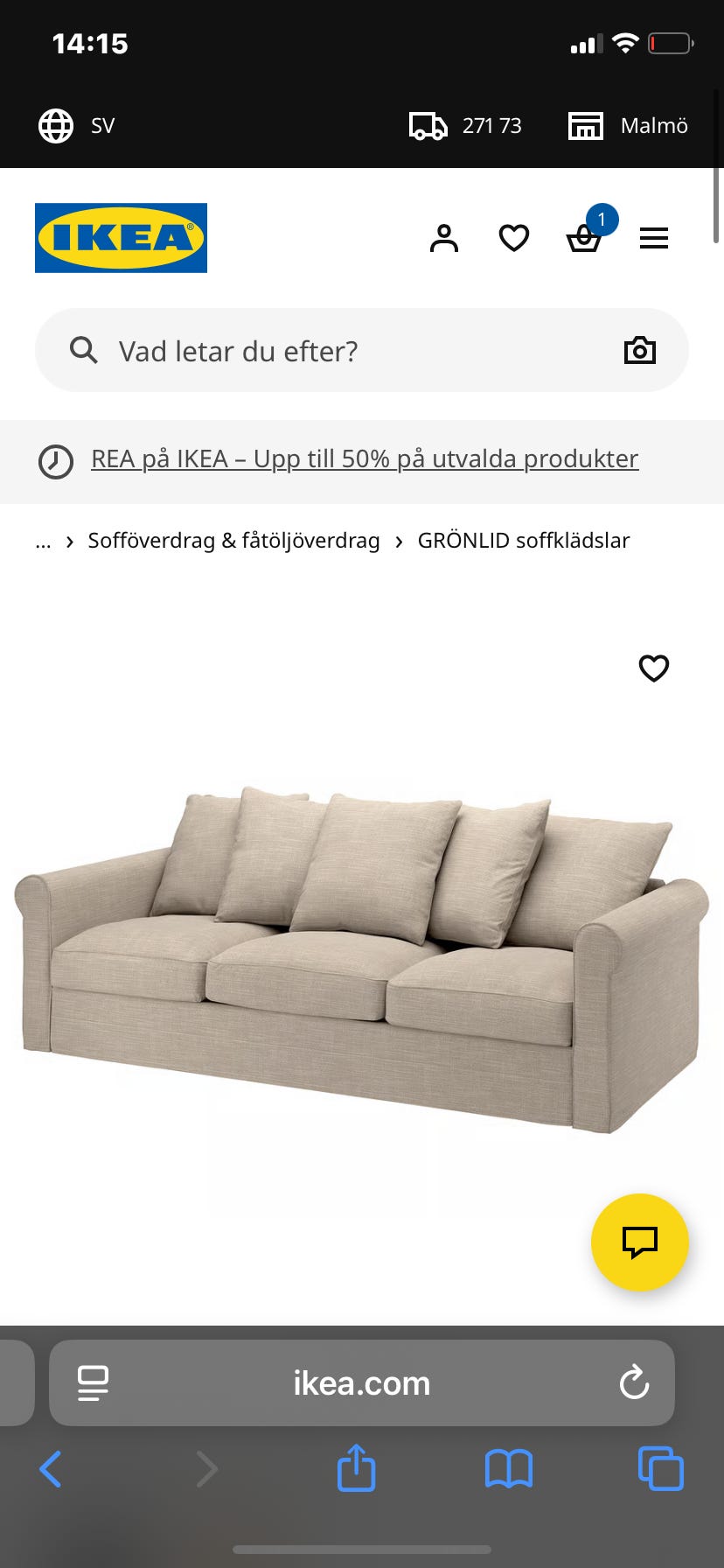Open the favorites wishlist
The image size is (724, 1568).
pos(513,237)
